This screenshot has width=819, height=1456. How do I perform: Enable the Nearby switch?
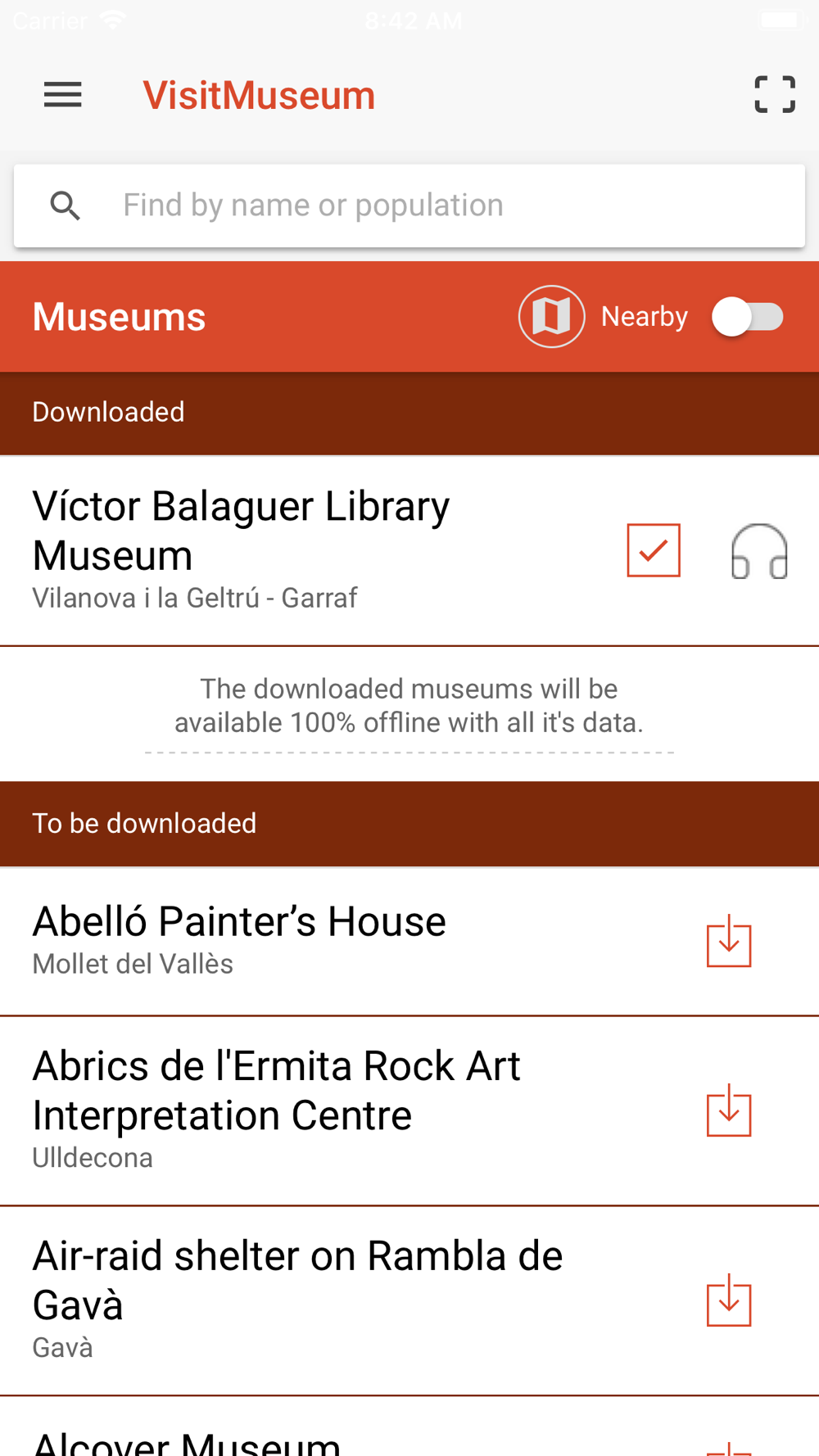coord(747,317)
